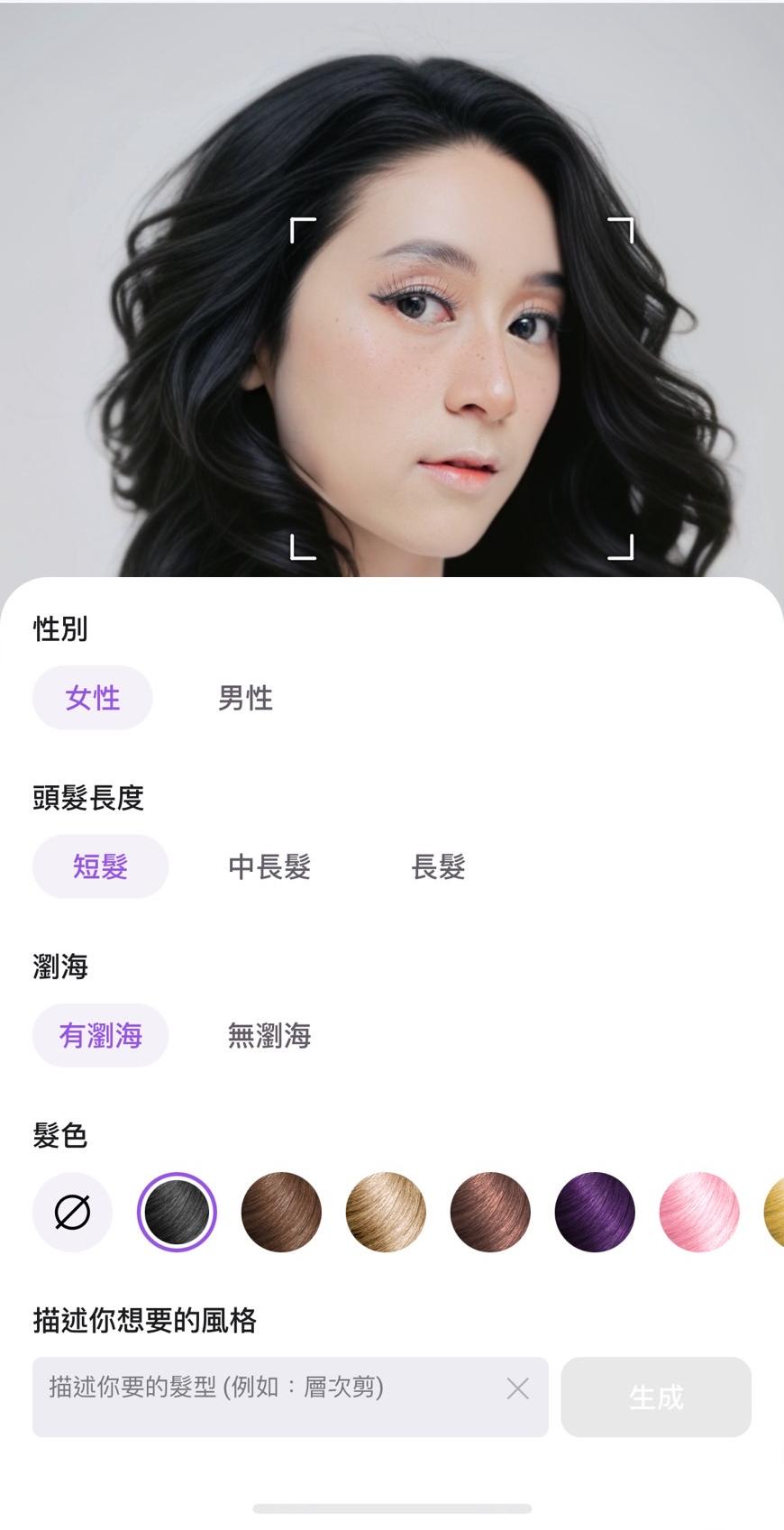Pick the blonde hair color
The image size is (784, 1530).
click(386, 1212)
